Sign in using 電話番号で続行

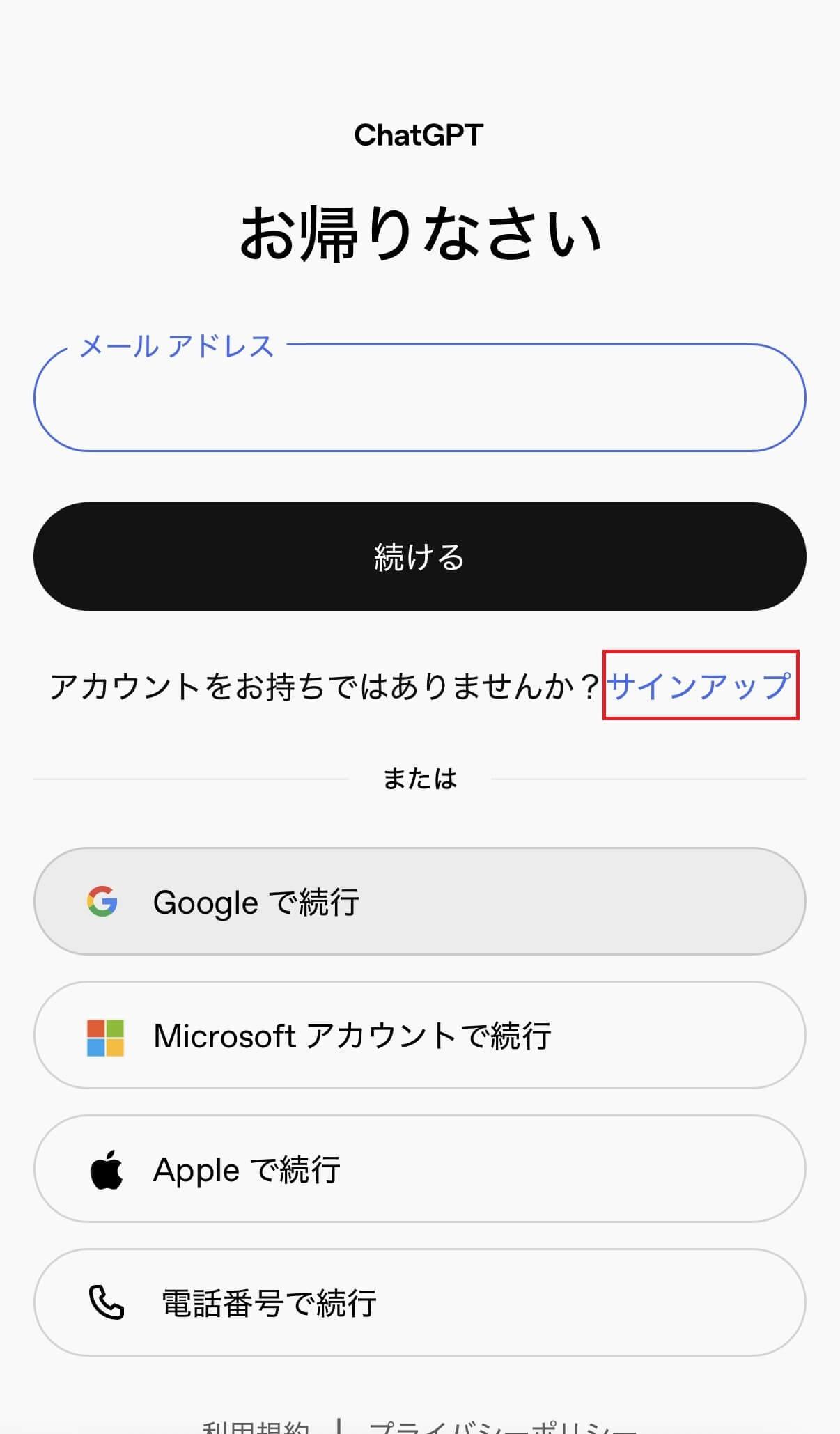(x=419, y=1303)
